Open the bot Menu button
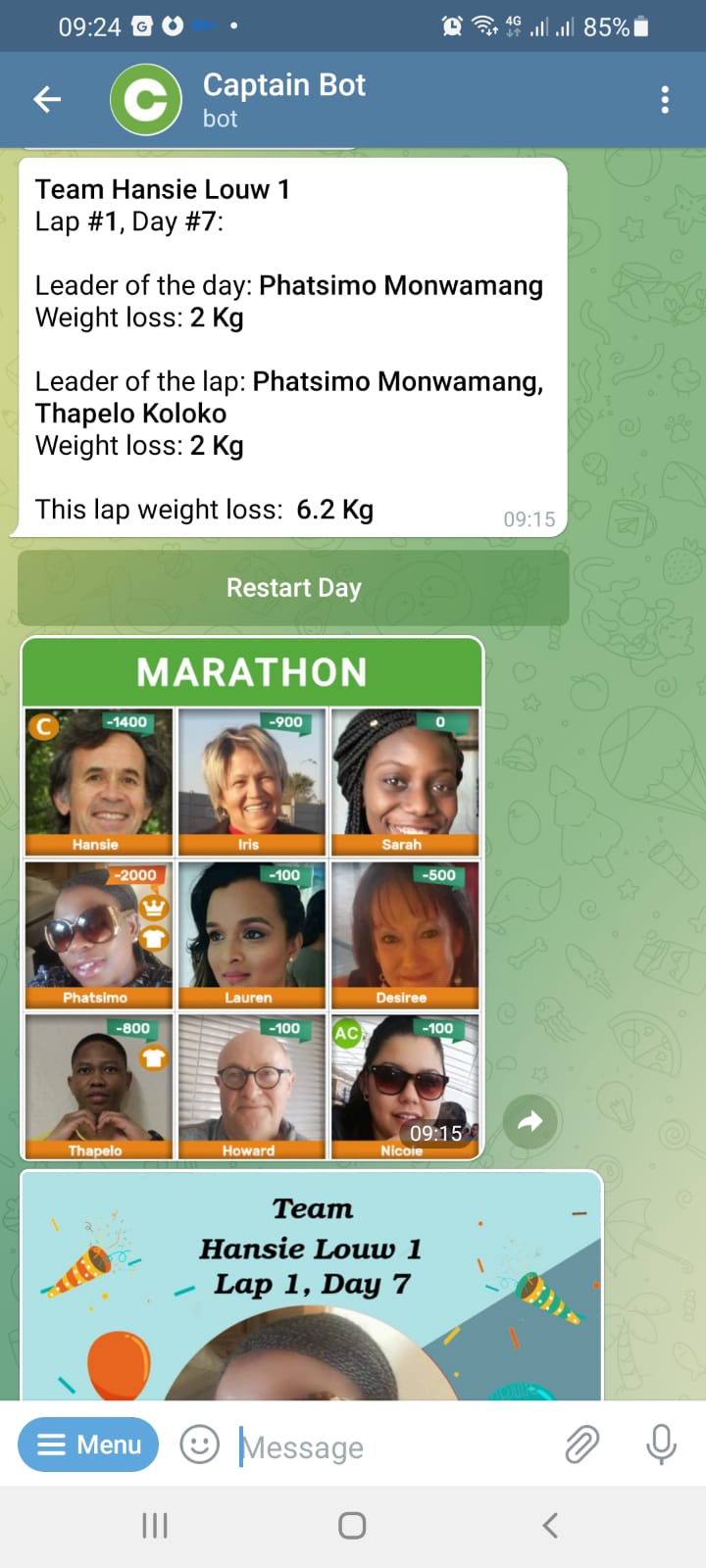The image size is (706, 1568). click(88, 1445)
